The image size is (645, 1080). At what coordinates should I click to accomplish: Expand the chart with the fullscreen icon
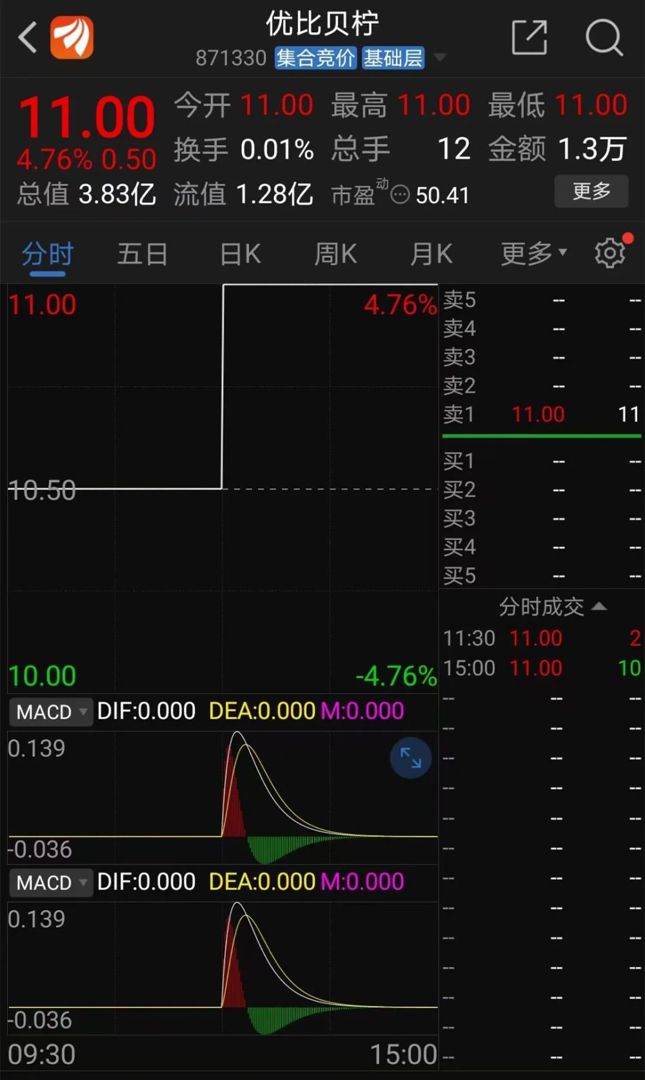click(411, 758)
